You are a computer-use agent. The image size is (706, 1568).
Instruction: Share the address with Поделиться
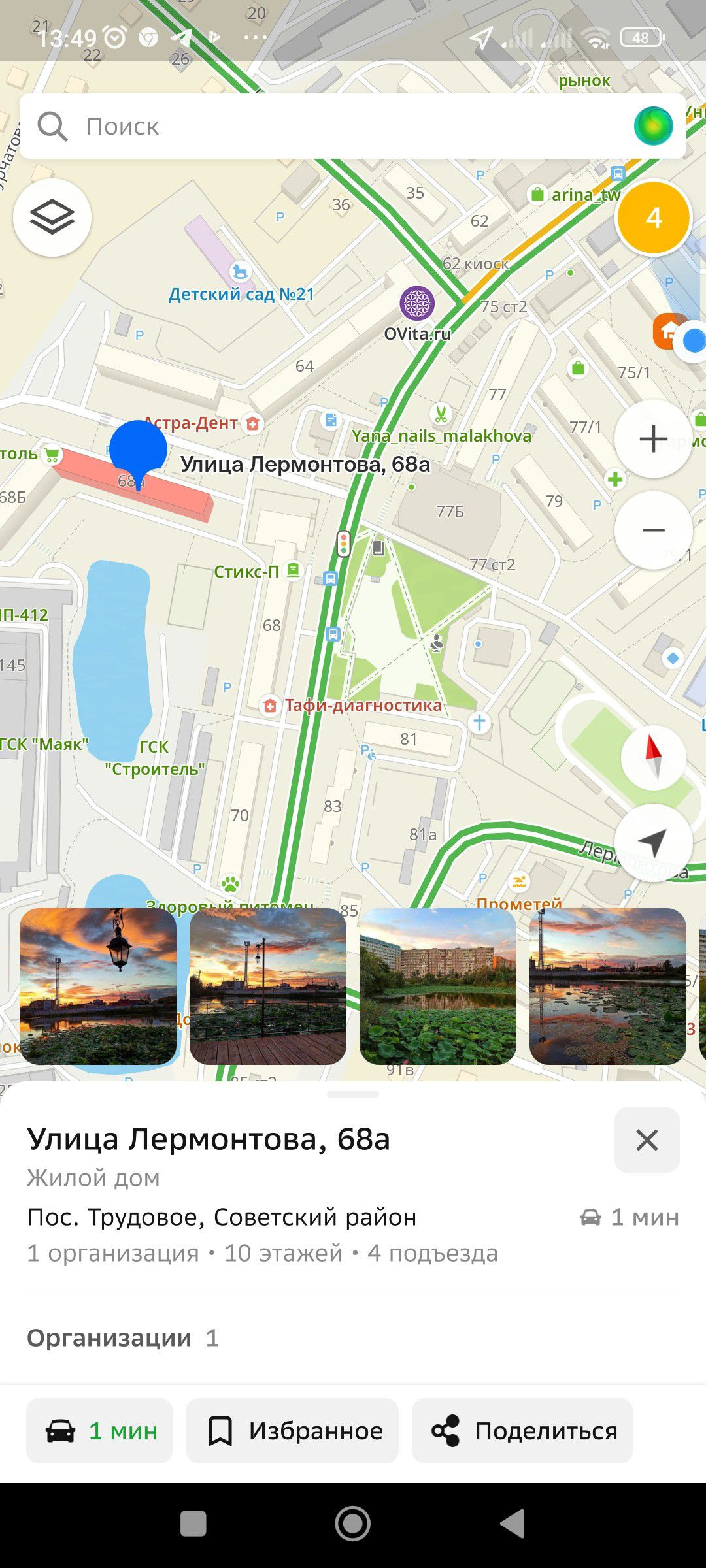[522, 1431]
